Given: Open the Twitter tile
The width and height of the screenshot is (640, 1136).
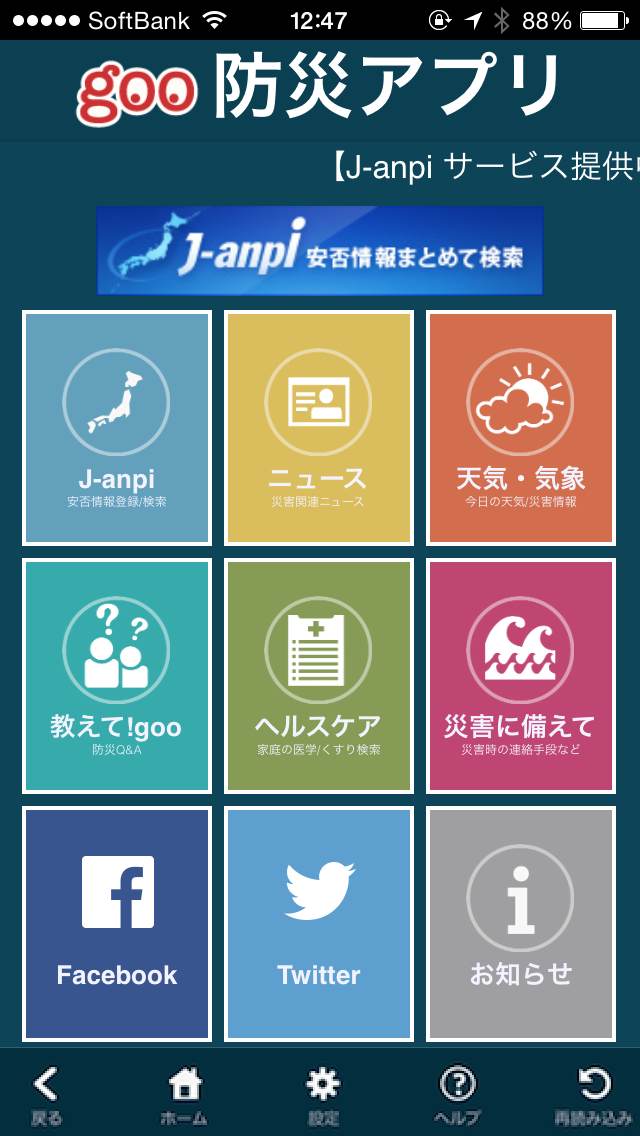Looking at the screenshot, I should [x=319, y=924].
